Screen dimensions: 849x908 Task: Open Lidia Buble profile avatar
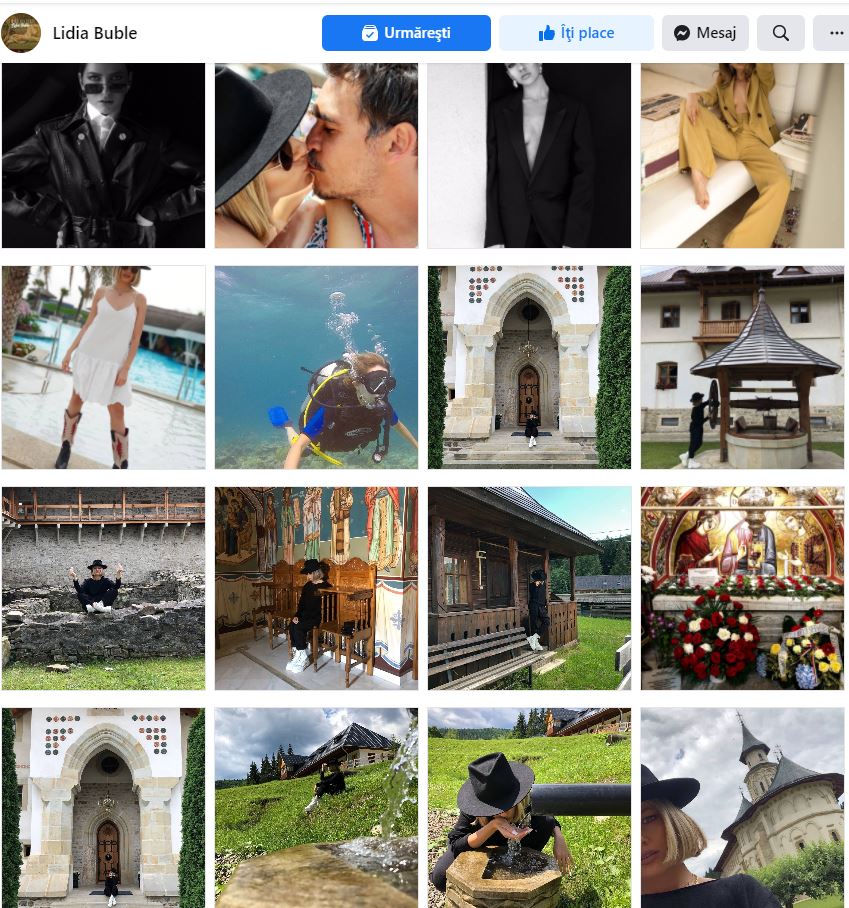21,33
